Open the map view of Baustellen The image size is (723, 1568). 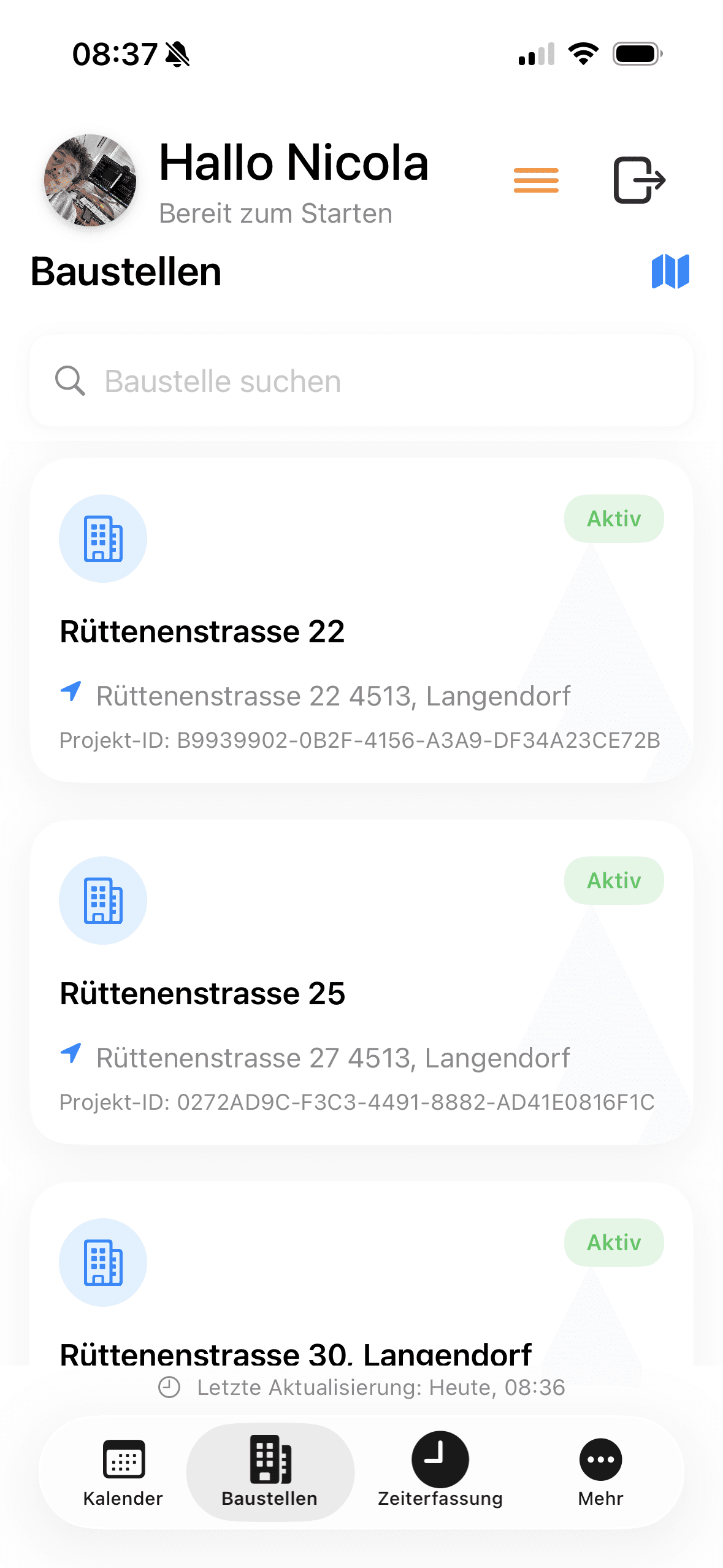tap(670, 271)
